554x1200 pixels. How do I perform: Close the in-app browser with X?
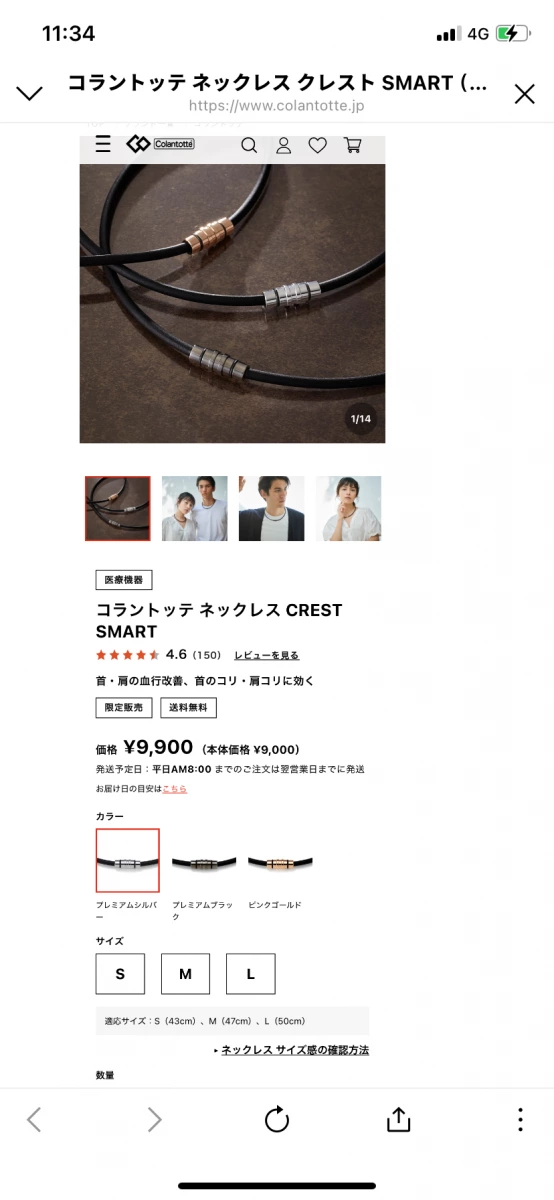click(x=524, y=94)
